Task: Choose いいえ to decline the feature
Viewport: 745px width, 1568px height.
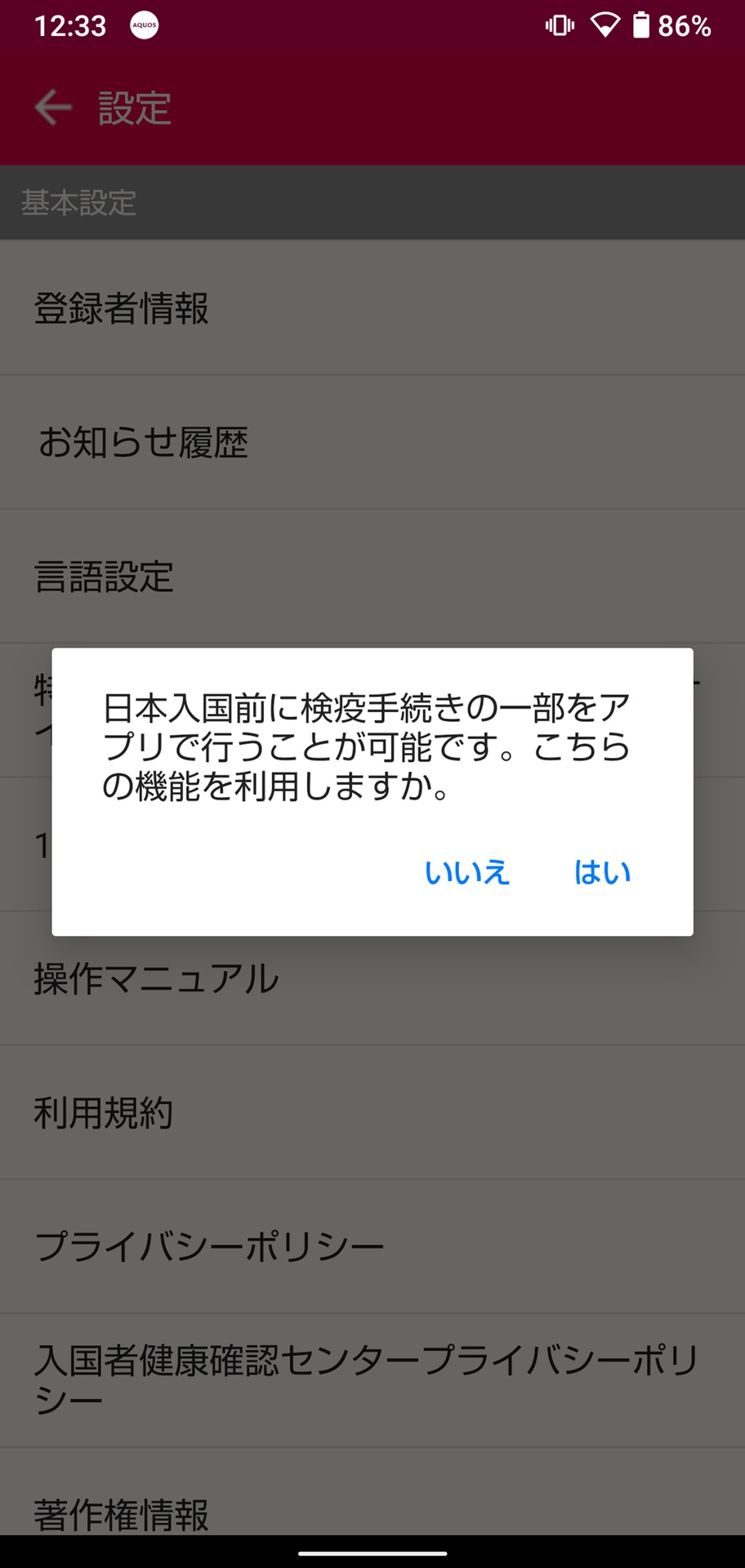Action: (466, 872)
